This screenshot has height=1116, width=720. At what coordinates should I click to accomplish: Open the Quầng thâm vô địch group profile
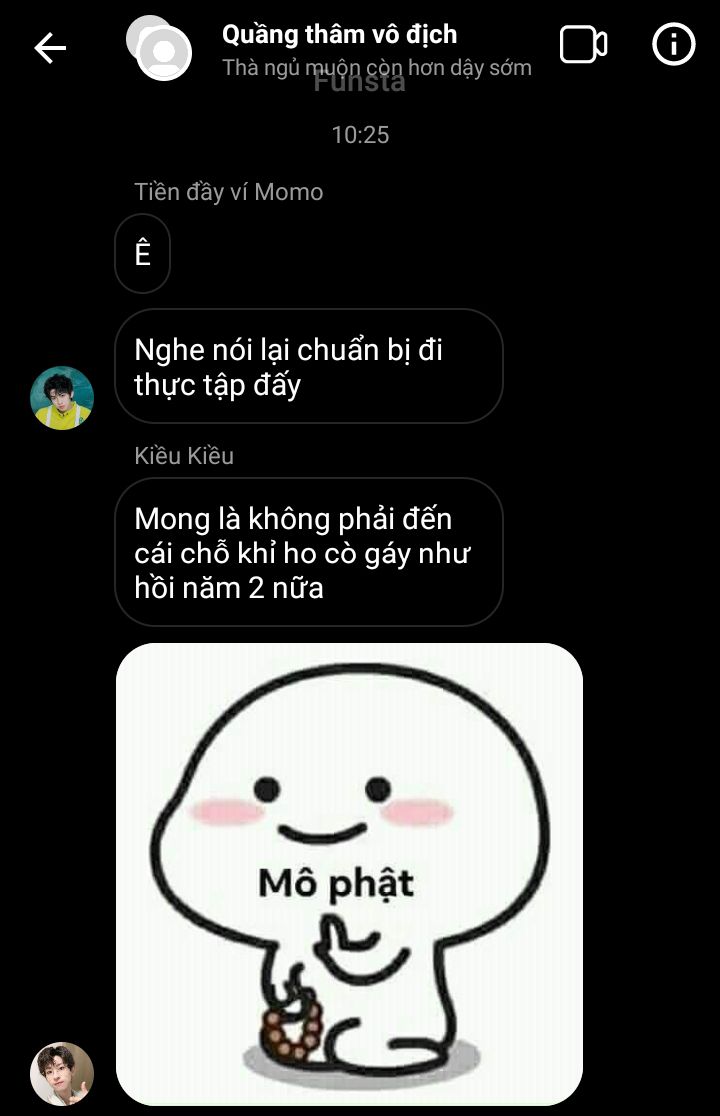[339, 35]
